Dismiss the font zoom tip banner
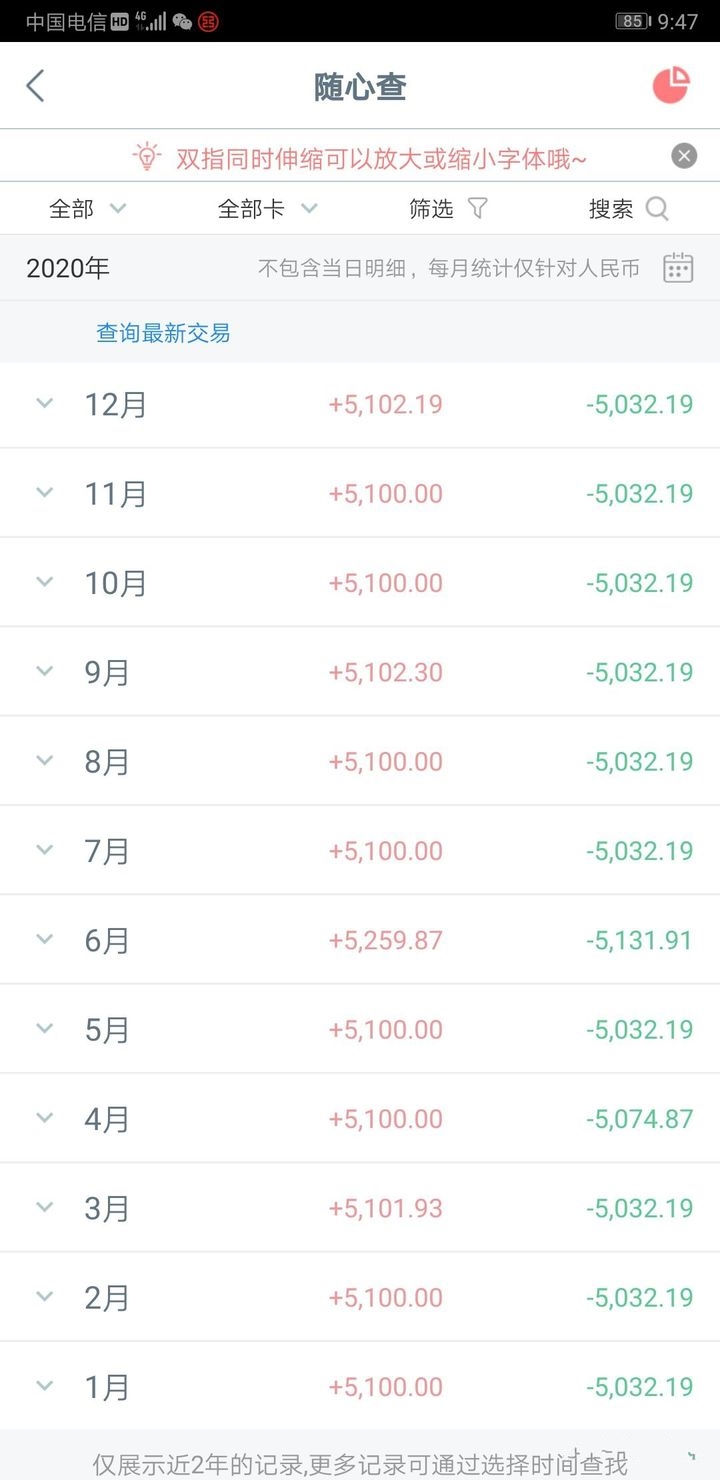The height and width of the screenshot is (1480, 720). pos(684,156)
